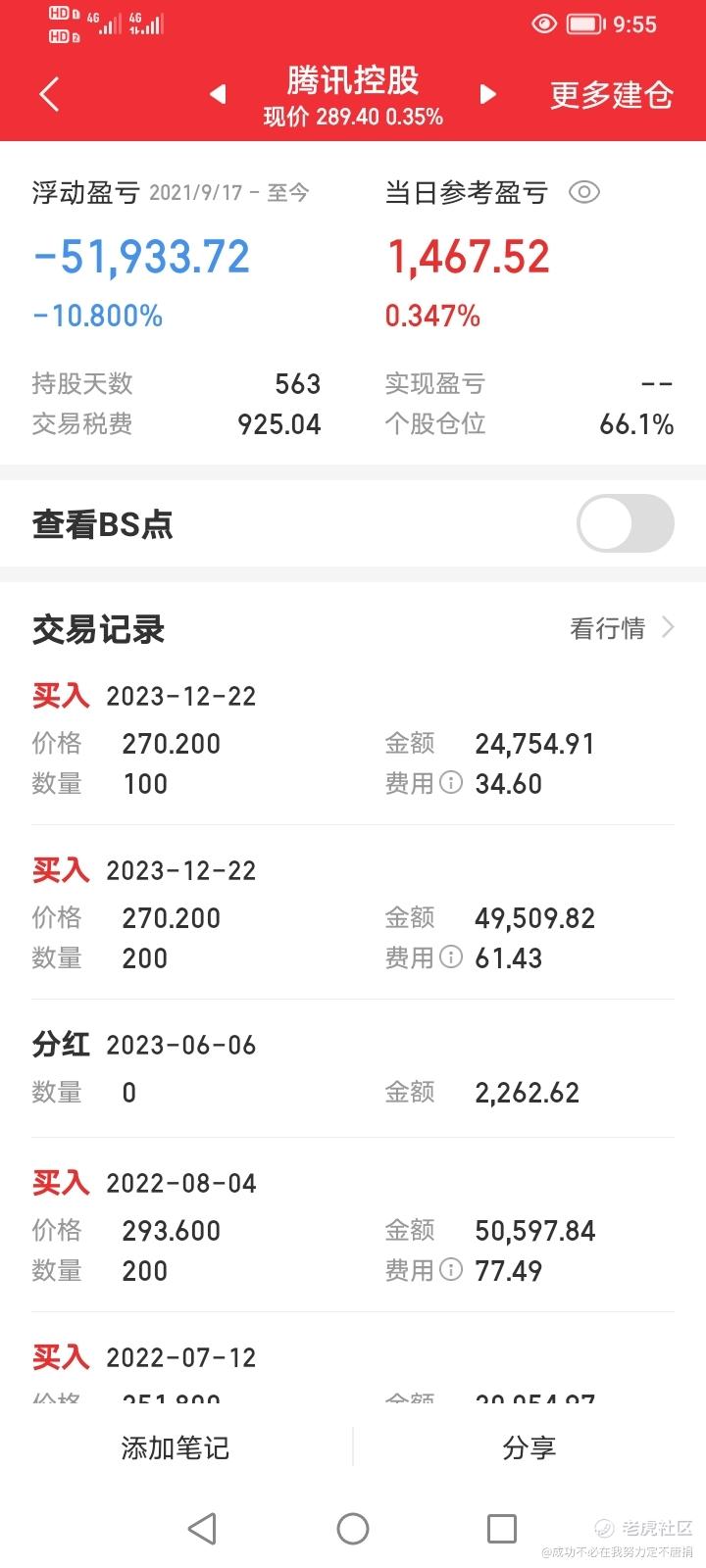Open 更多建仓 in the header
The width and height of the screenshot is (706, 1568).
pos(611,95)
